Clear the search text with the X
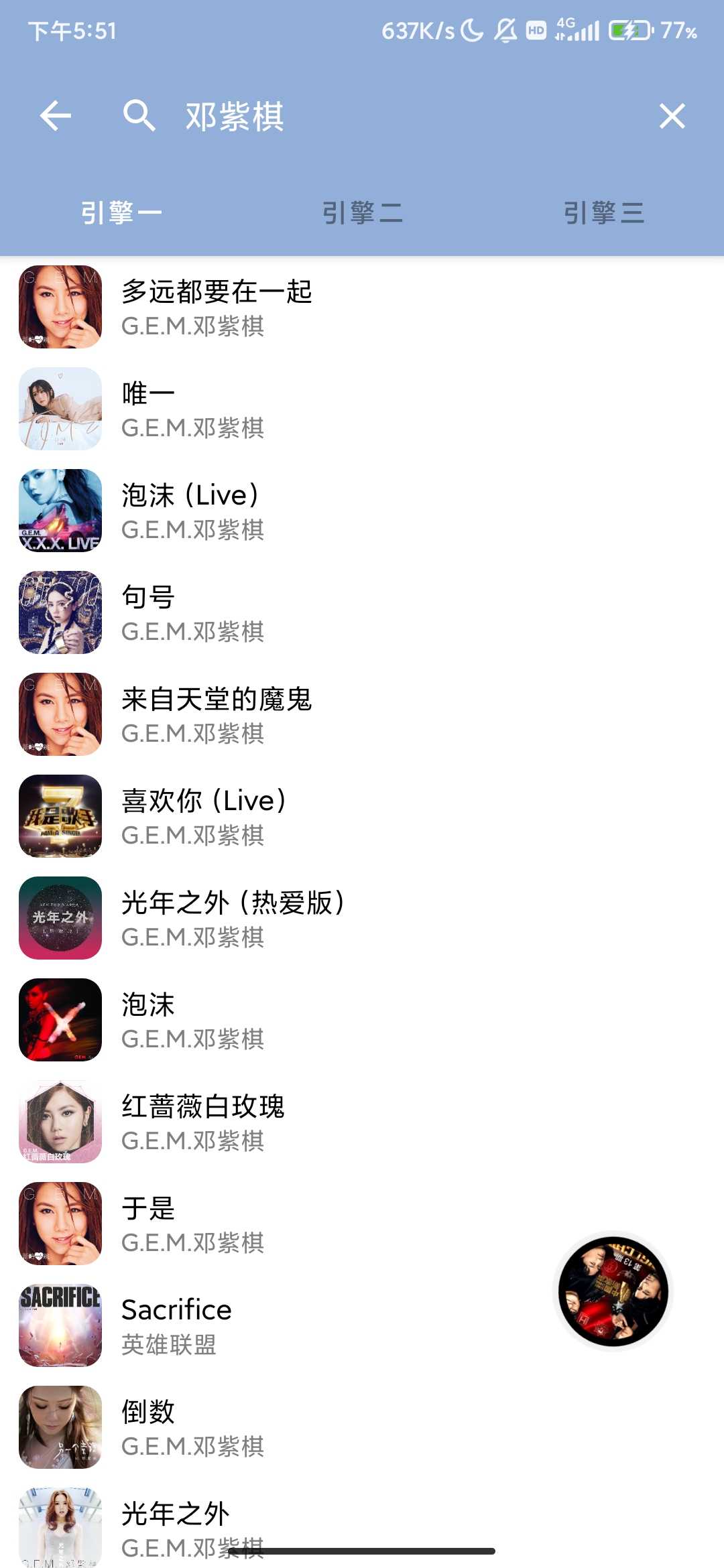 click(672, 116)
